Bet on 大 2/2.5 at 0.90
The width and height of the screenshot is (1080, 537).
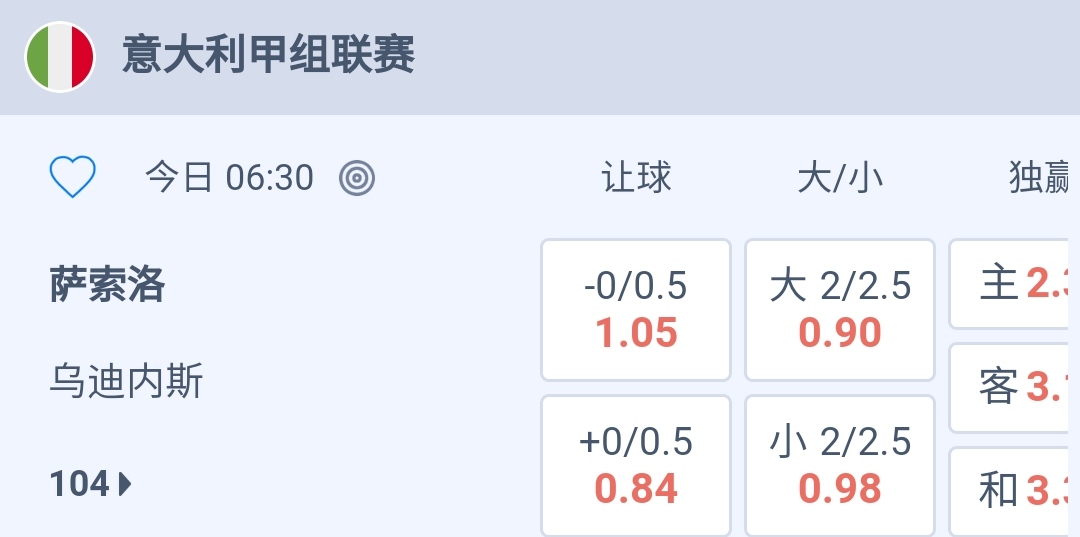[840, 310]
